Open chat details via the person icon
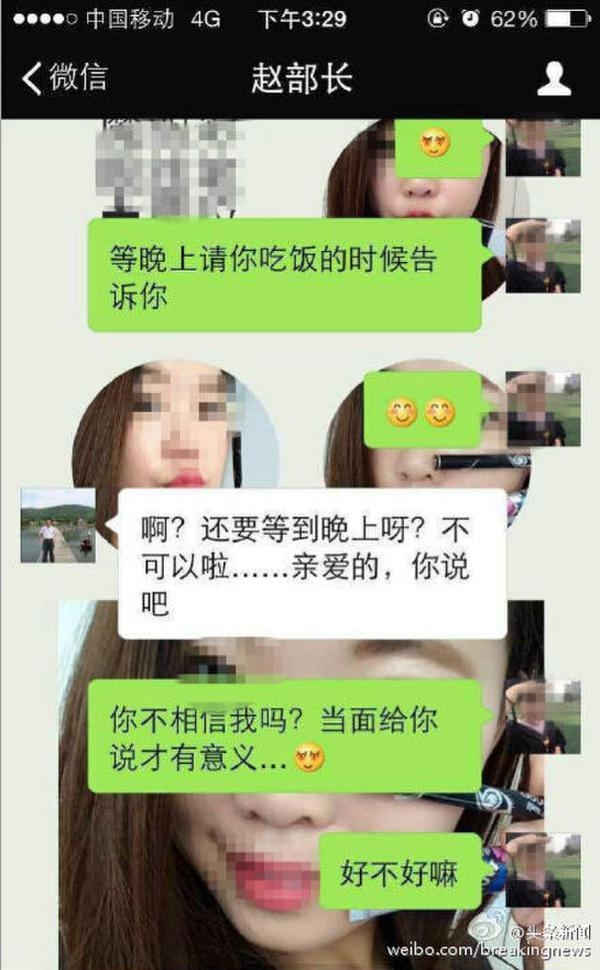The width and height of the screenshot is (600, 970). coord(553,79)
